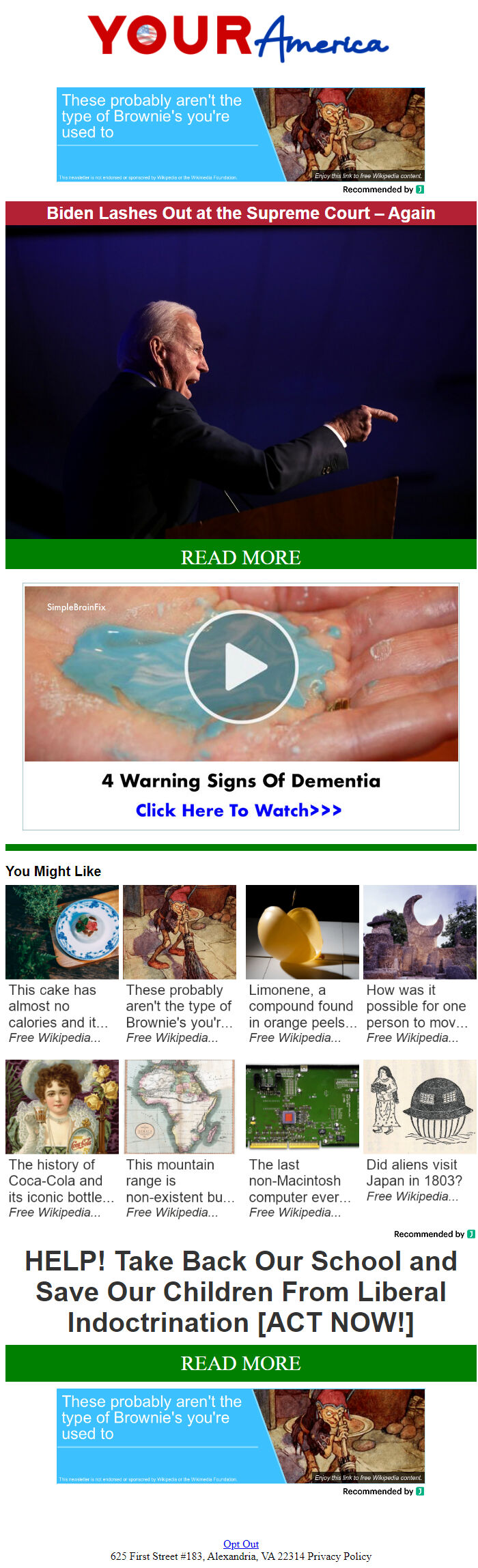This screenshot has width=478, height=1568.
Task: Tap READ MORE below the school headline
Action: pos(240,1363)
